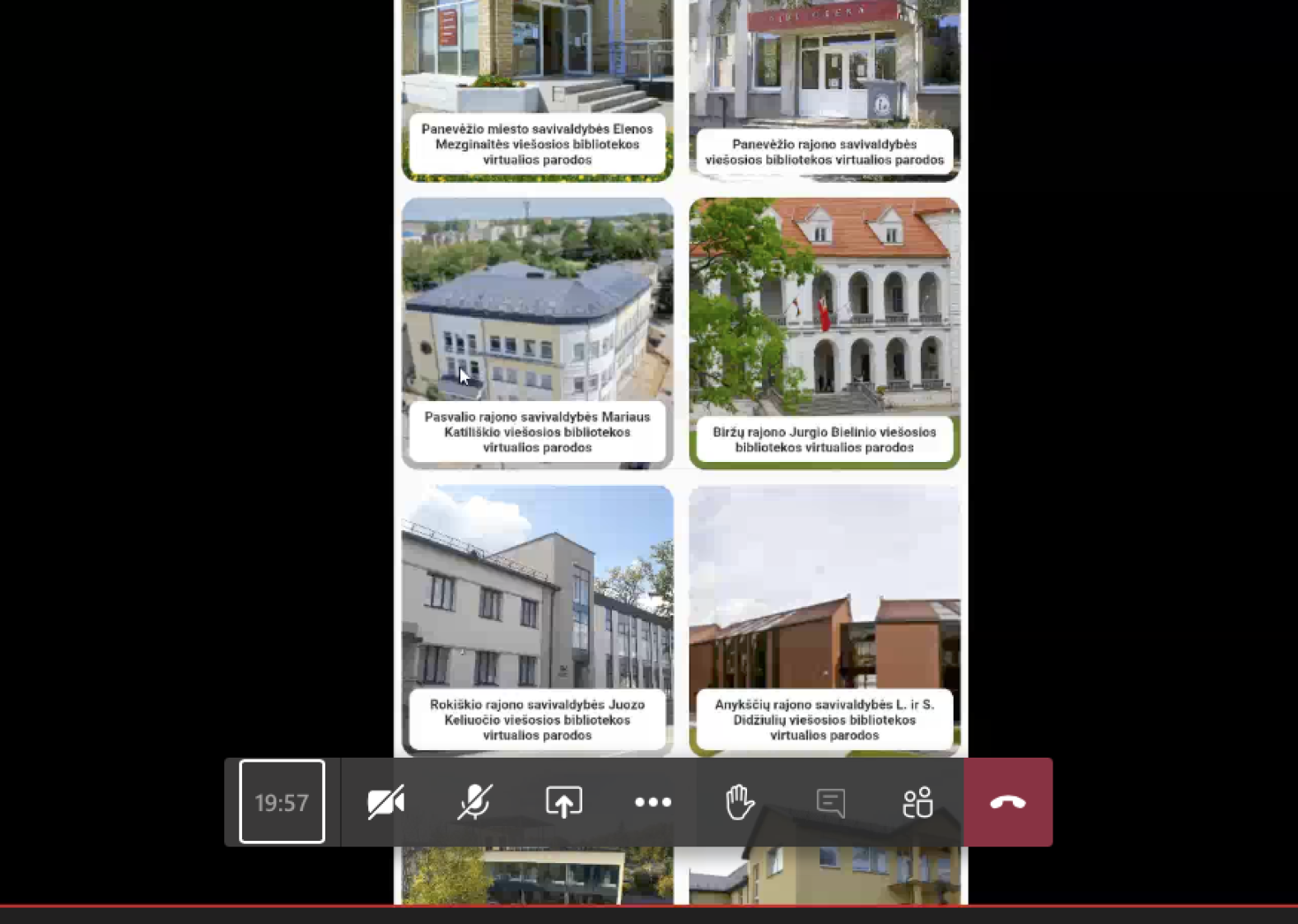Raise your hand in the meeting

(740, 802)
